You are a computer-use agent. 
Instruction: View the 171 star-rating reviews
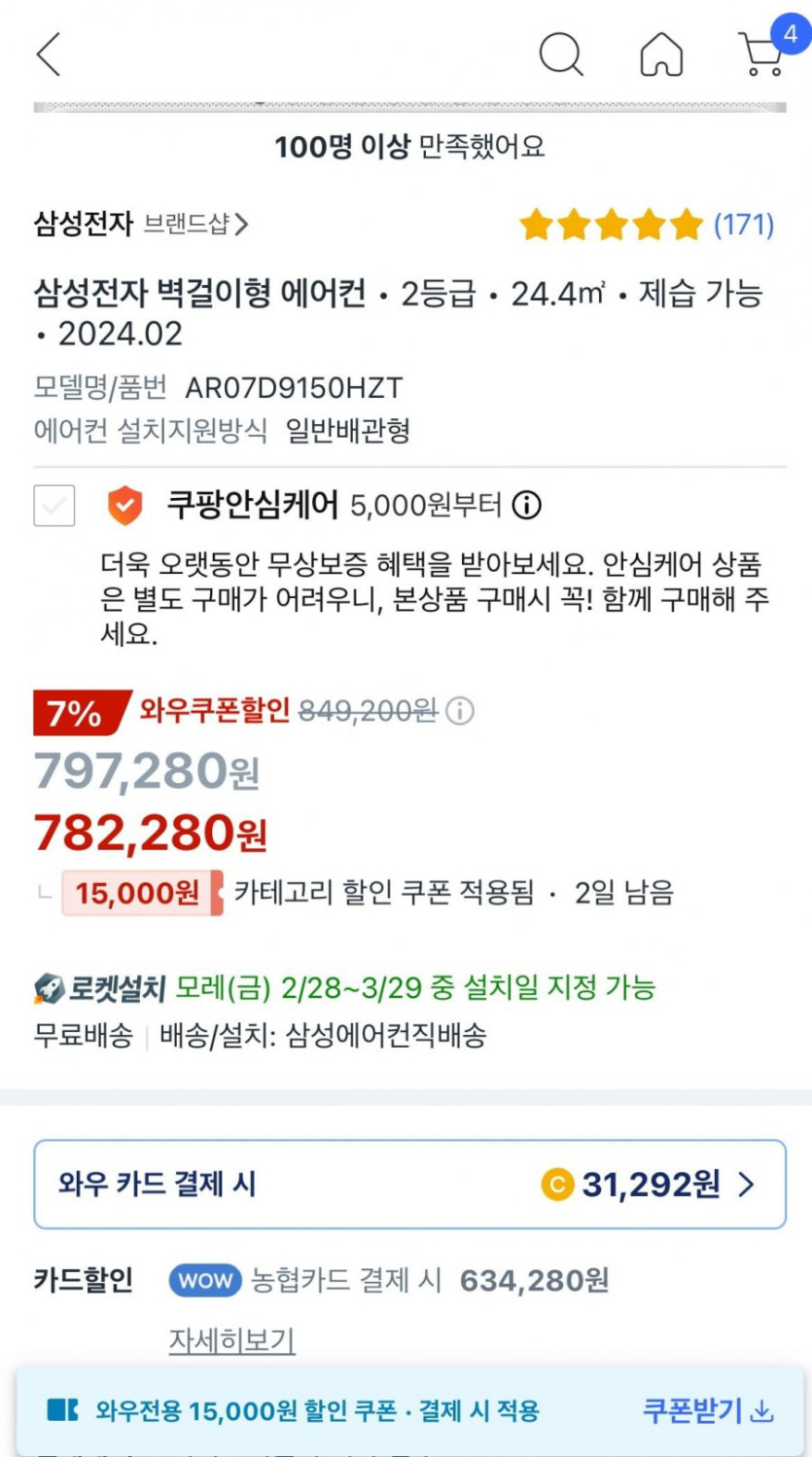[647, 225]
